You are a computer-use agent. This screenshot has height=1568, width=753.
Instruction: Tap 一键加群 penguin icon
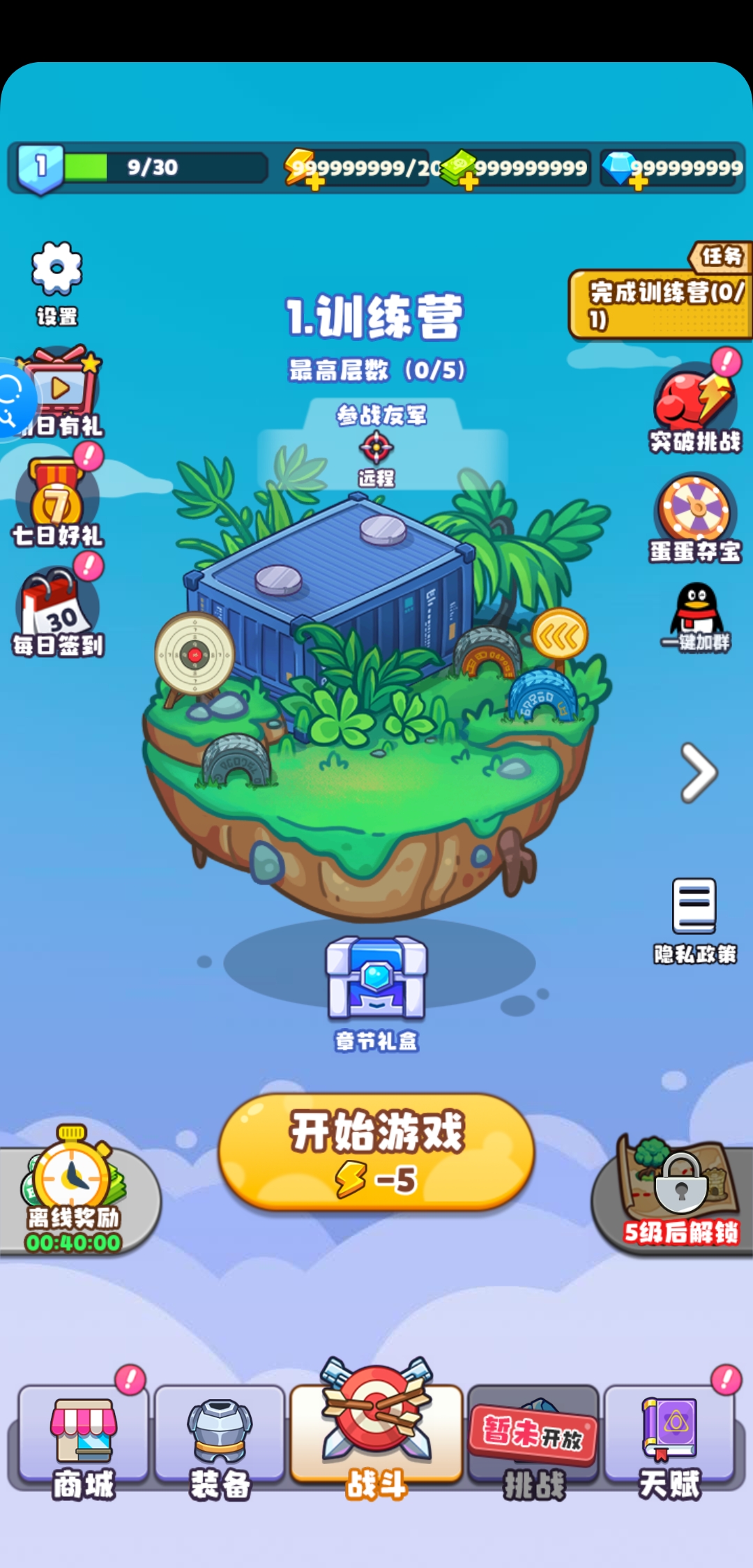[695, 617]
